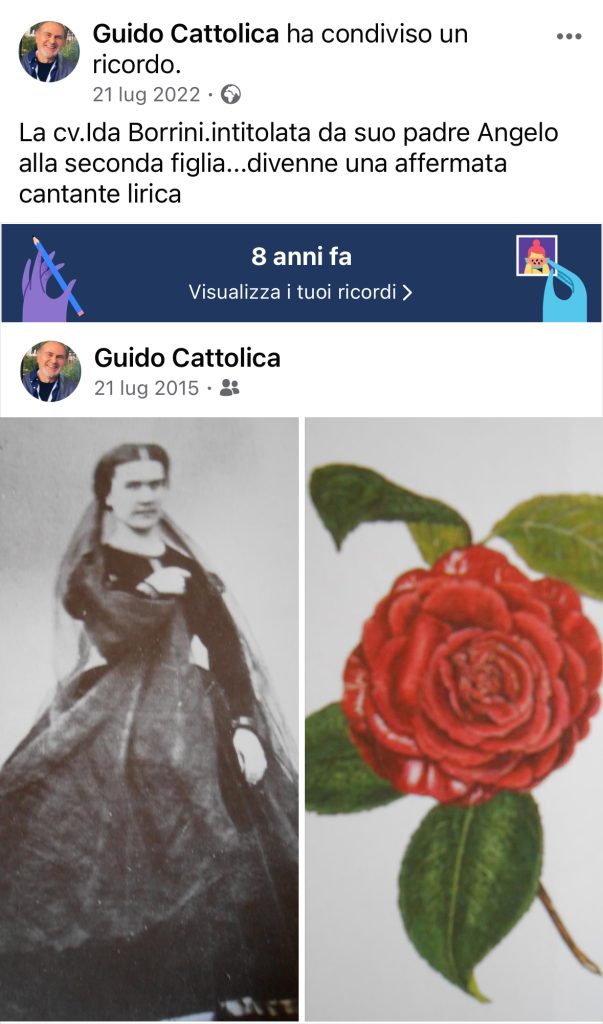This screenshot has height=1024, width=603.
Task: Open the Guido Cattolica name link on the 2022 post
Action: click(186, 34)
